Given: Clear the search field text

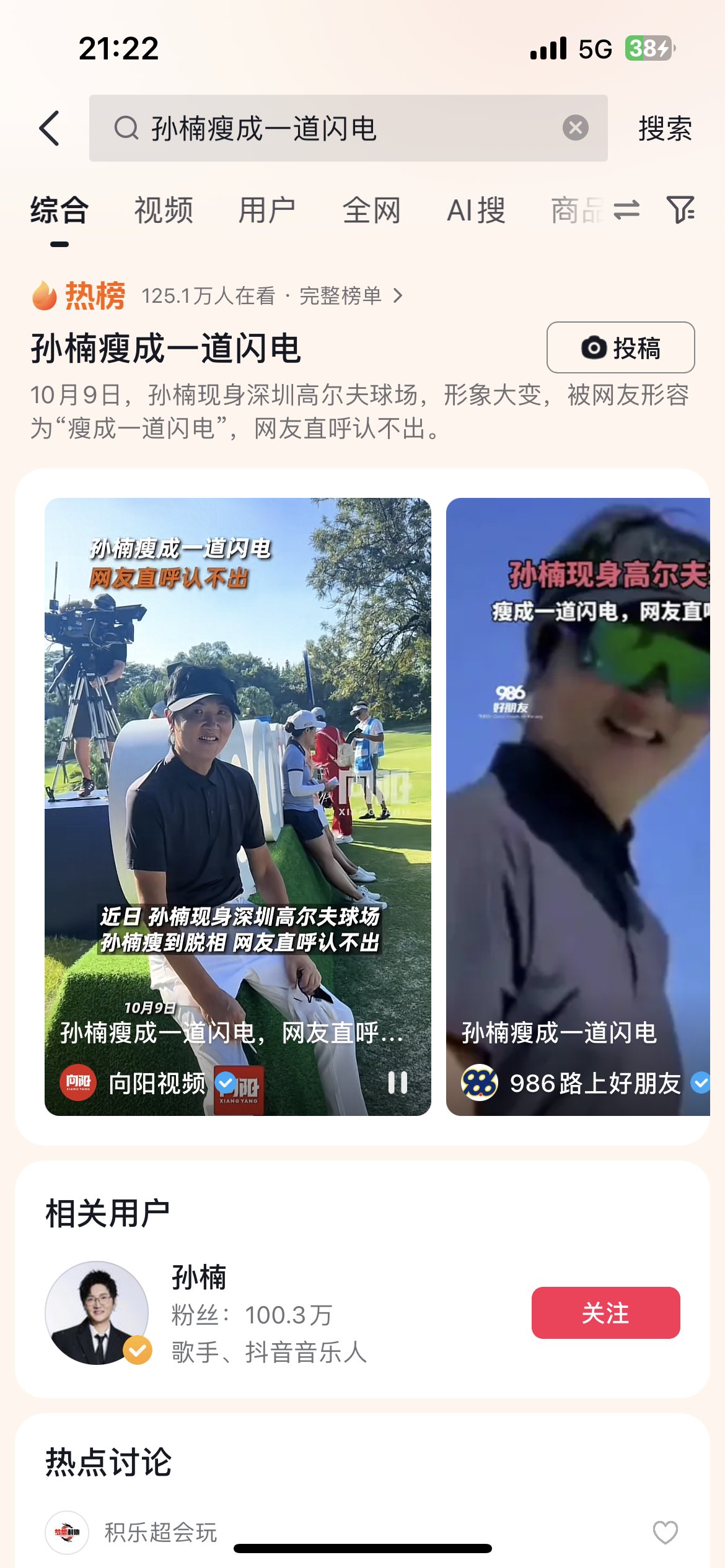Looking at the screenshot, I should [575, 128].
